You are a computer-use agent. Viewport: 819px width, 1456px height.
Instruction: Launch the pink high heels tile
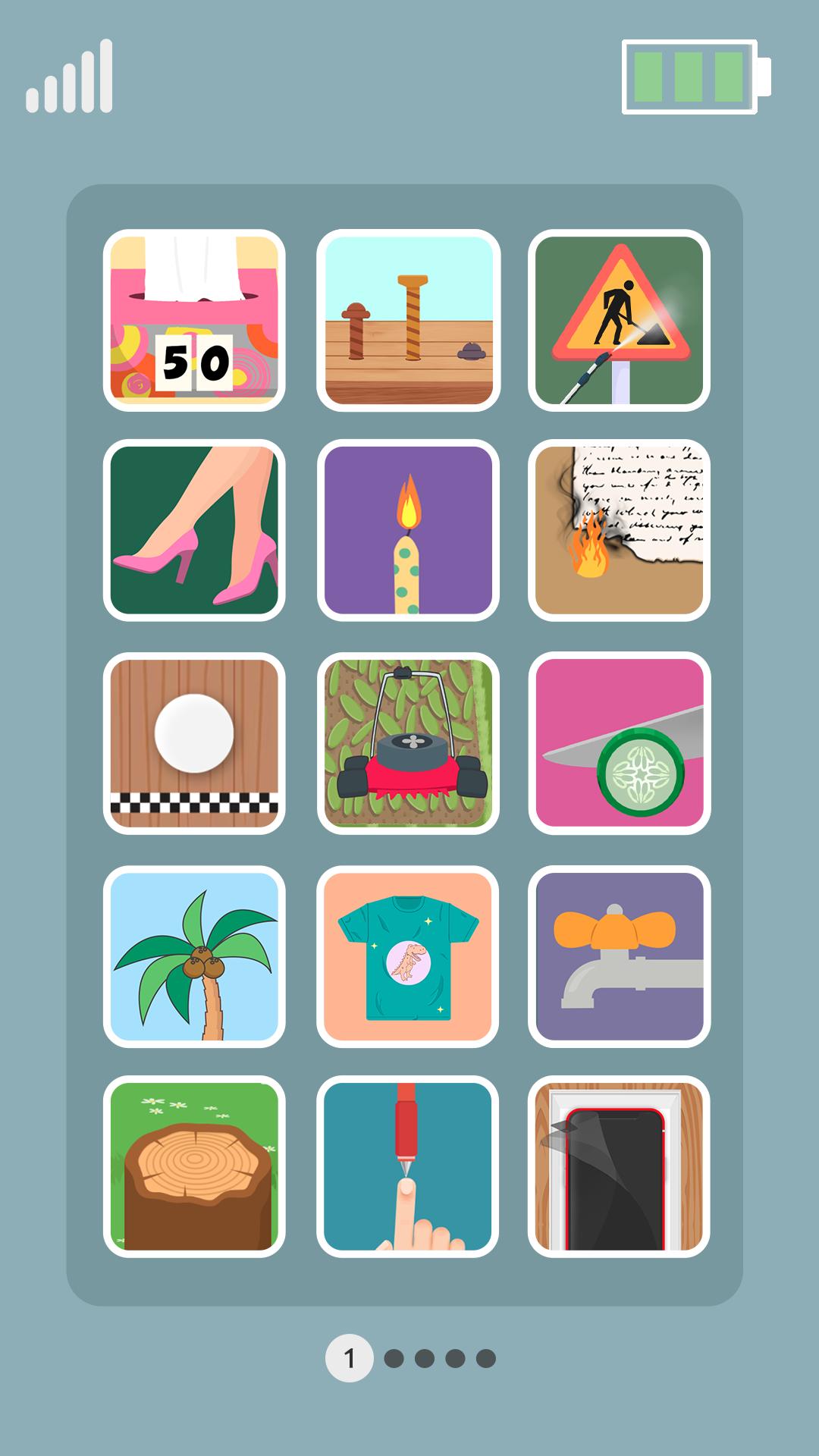(x=194, y=530)
